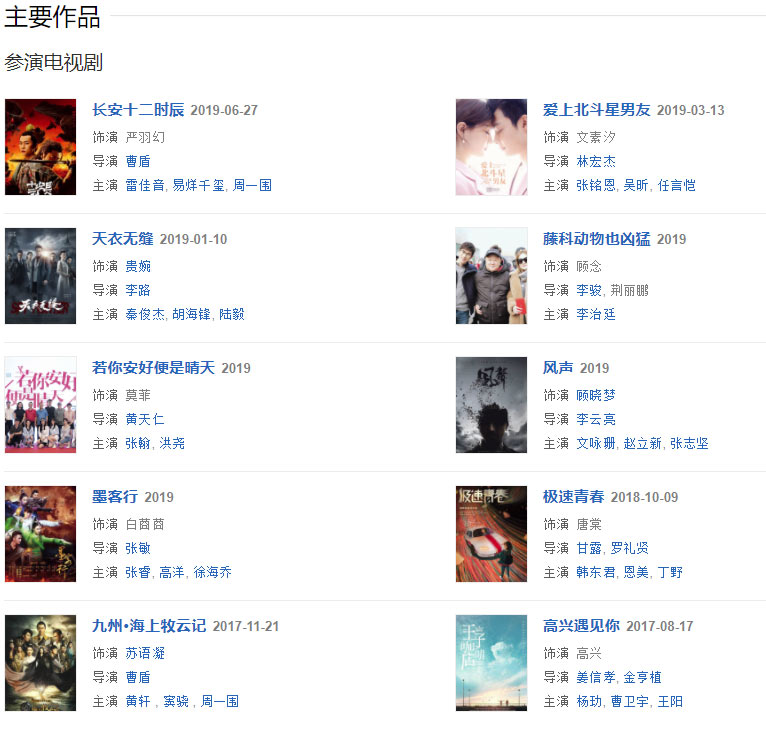766x729 pixels.
Task: Open director 黄天仁's page
Action: coord(145,419)
